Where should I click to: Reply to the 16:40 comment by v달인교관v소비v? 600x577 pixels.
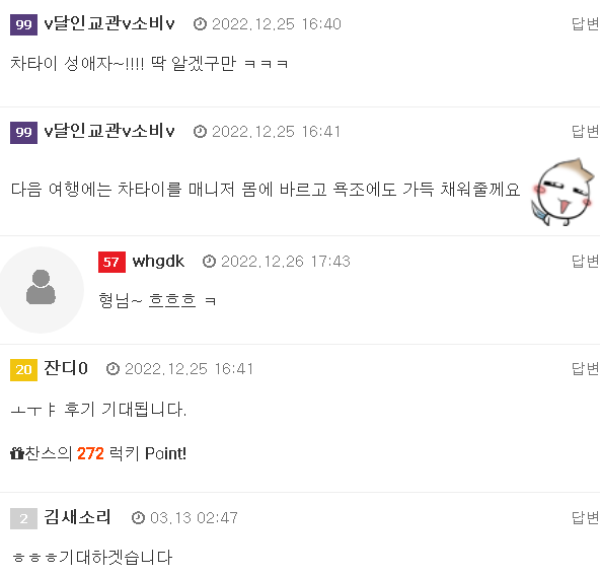pyautogui.click(x=586, y=23)
